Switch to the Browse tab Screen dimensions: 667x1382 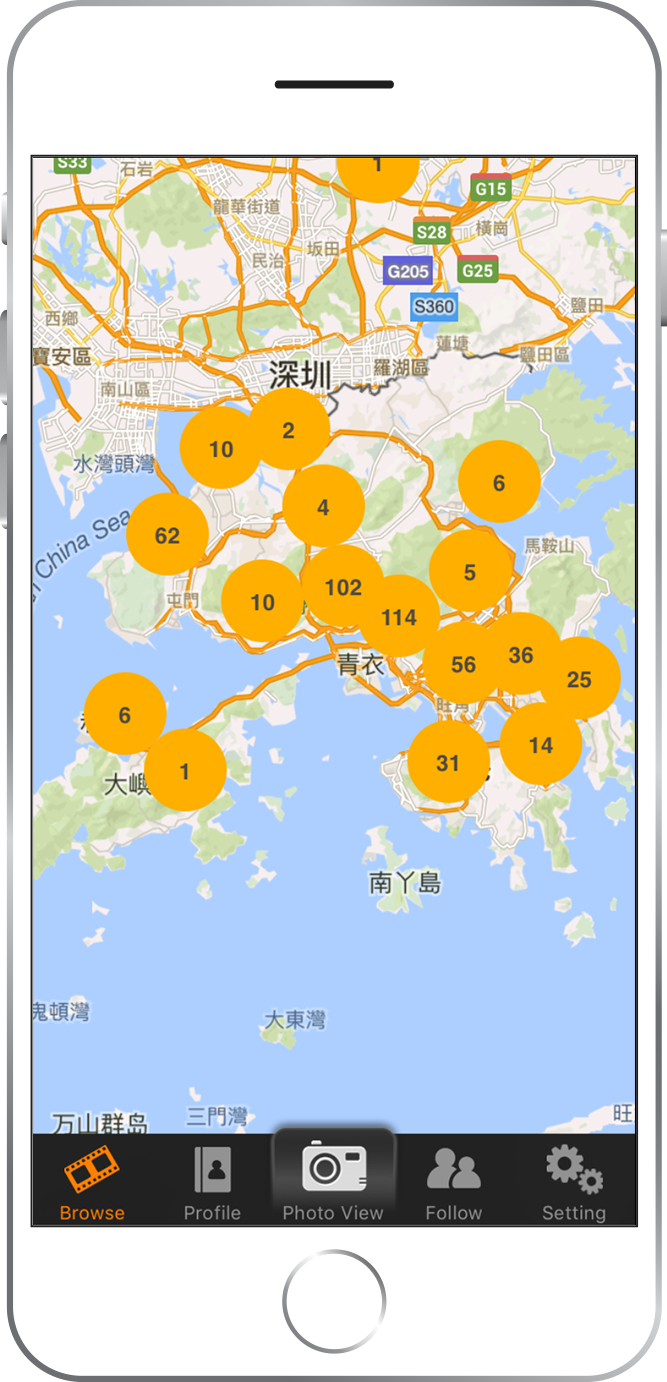pyautogui.click(x=92, y=1182)
